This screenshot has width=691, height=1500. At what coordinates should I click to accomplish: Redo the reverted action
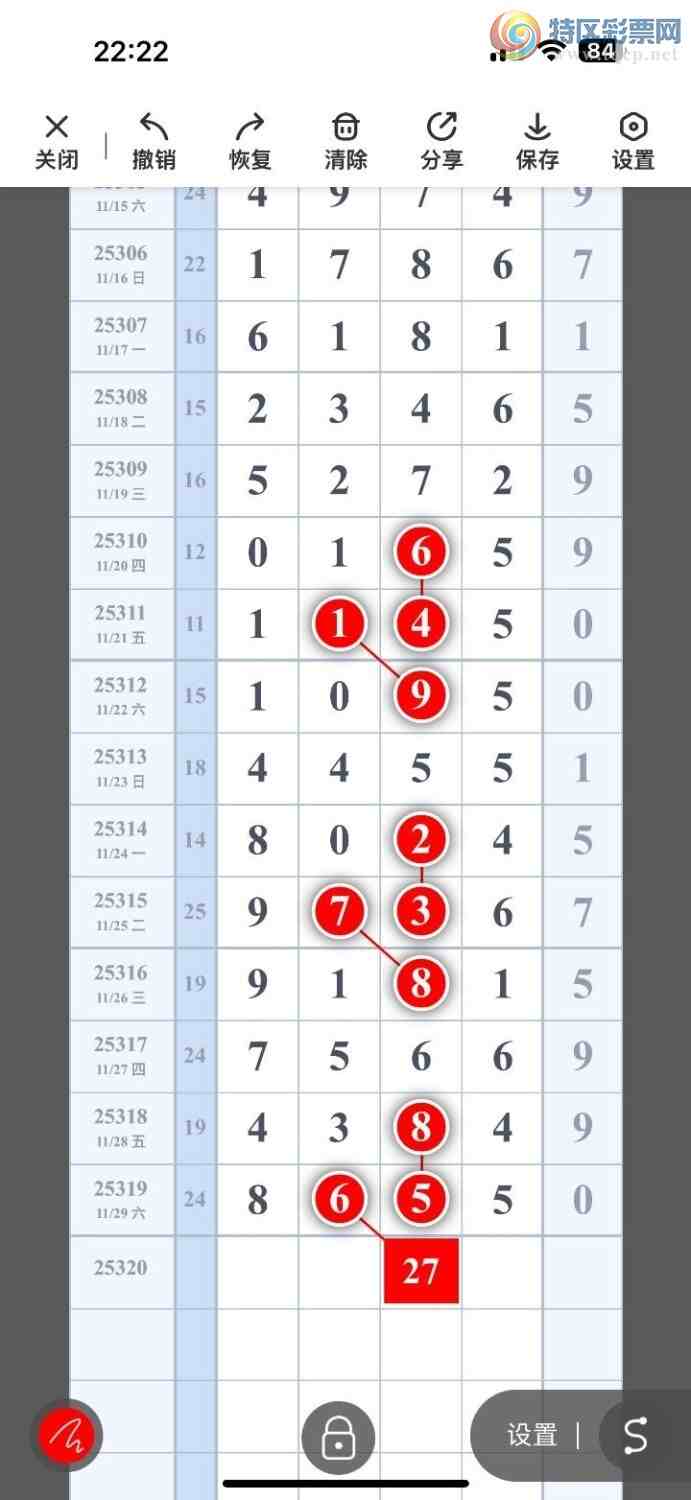250,141
